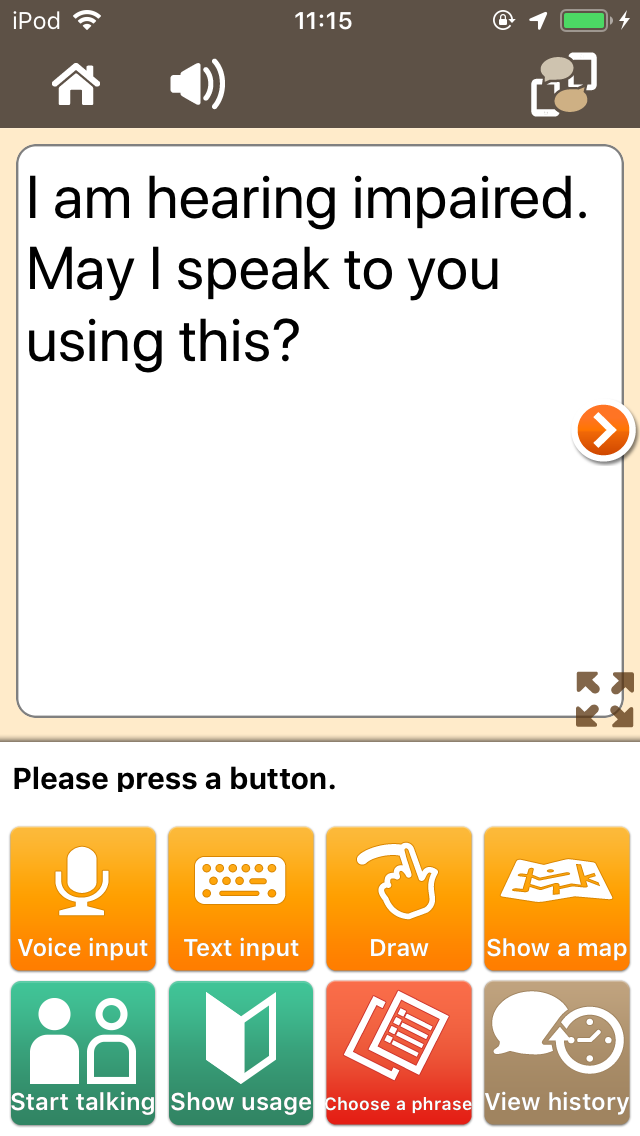Open Text input
This screenshot has width=640, height=1136.
(241, 898)
